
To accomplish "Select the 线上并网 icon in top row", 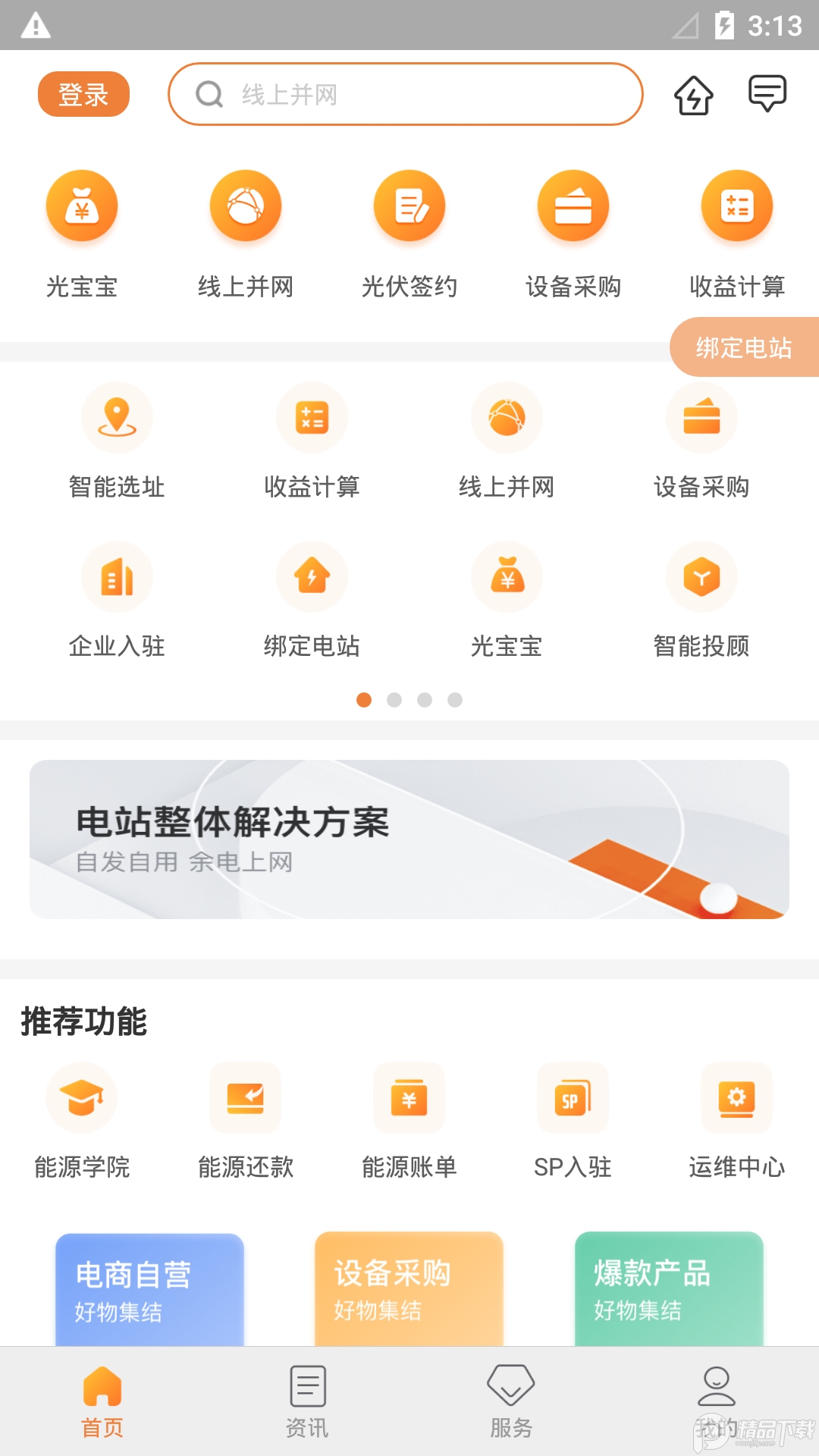I will [x=245, y=206].
